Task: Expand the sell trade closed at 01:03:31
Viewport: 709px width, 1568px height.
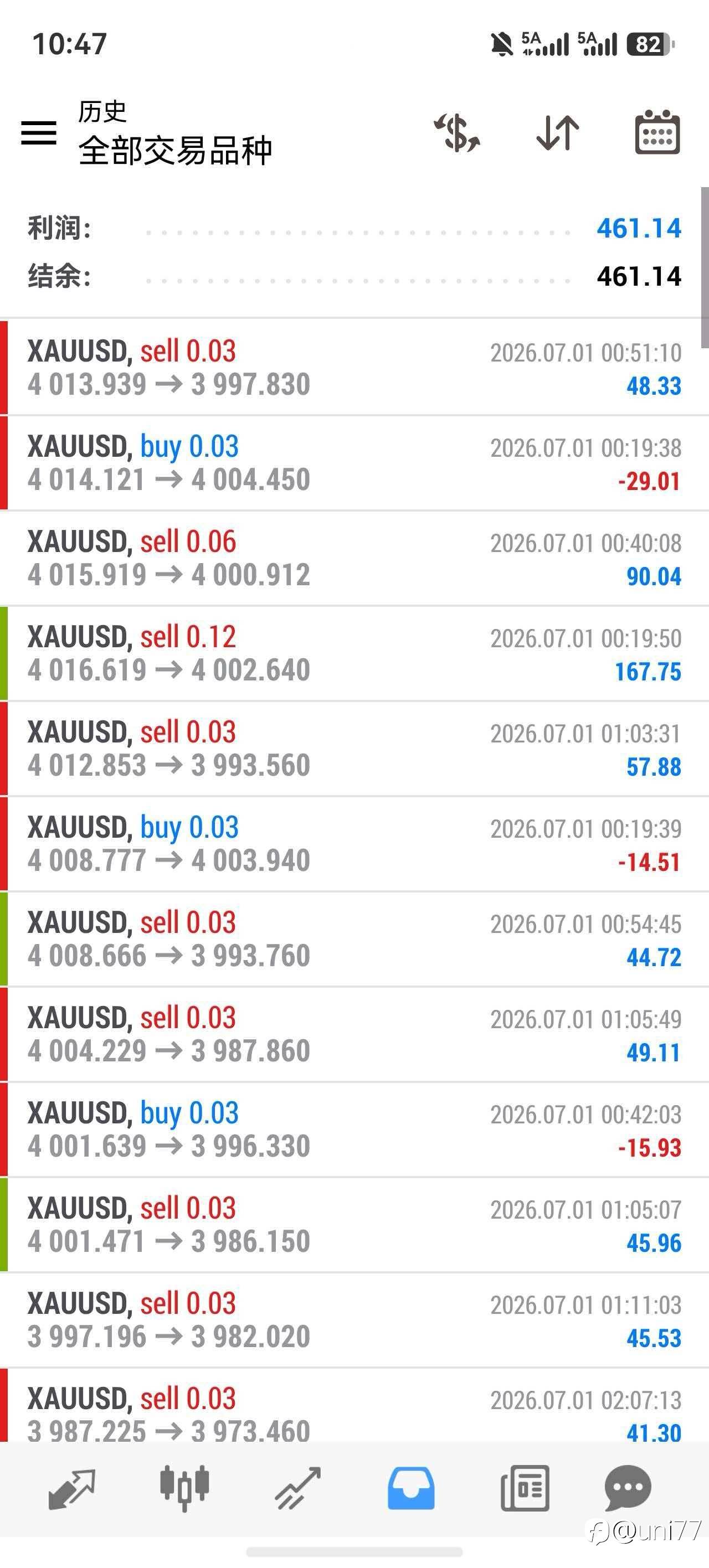Action: pos(354,749)
